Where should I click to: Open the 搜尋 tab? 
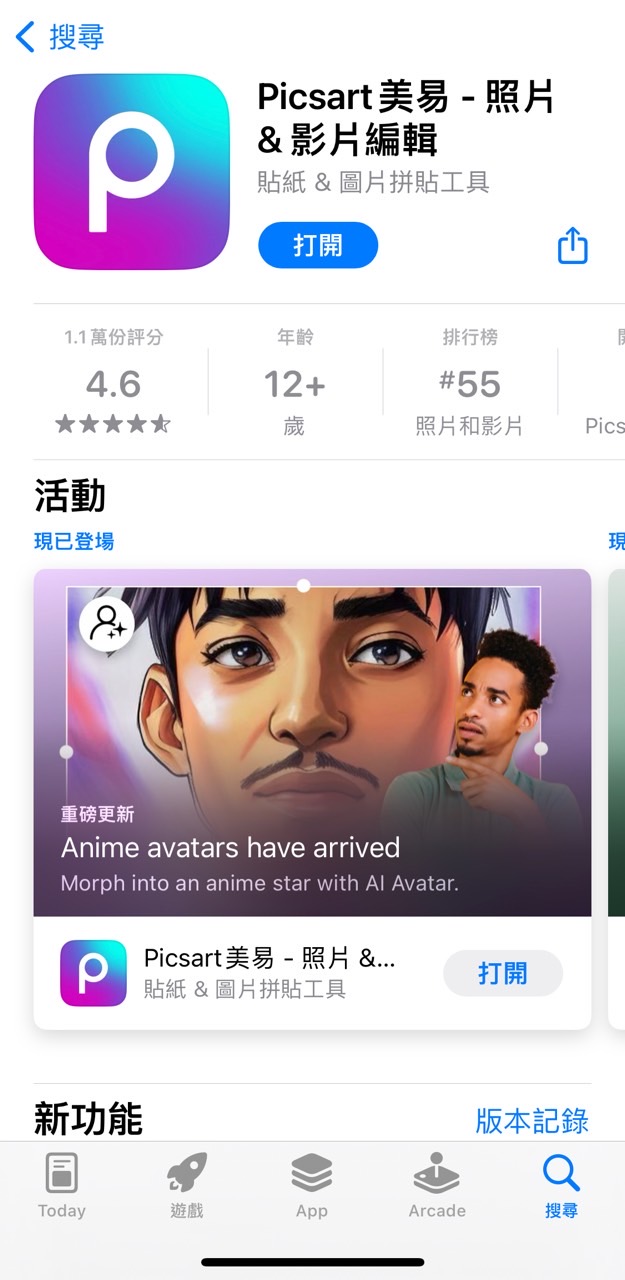(561, 1186)
